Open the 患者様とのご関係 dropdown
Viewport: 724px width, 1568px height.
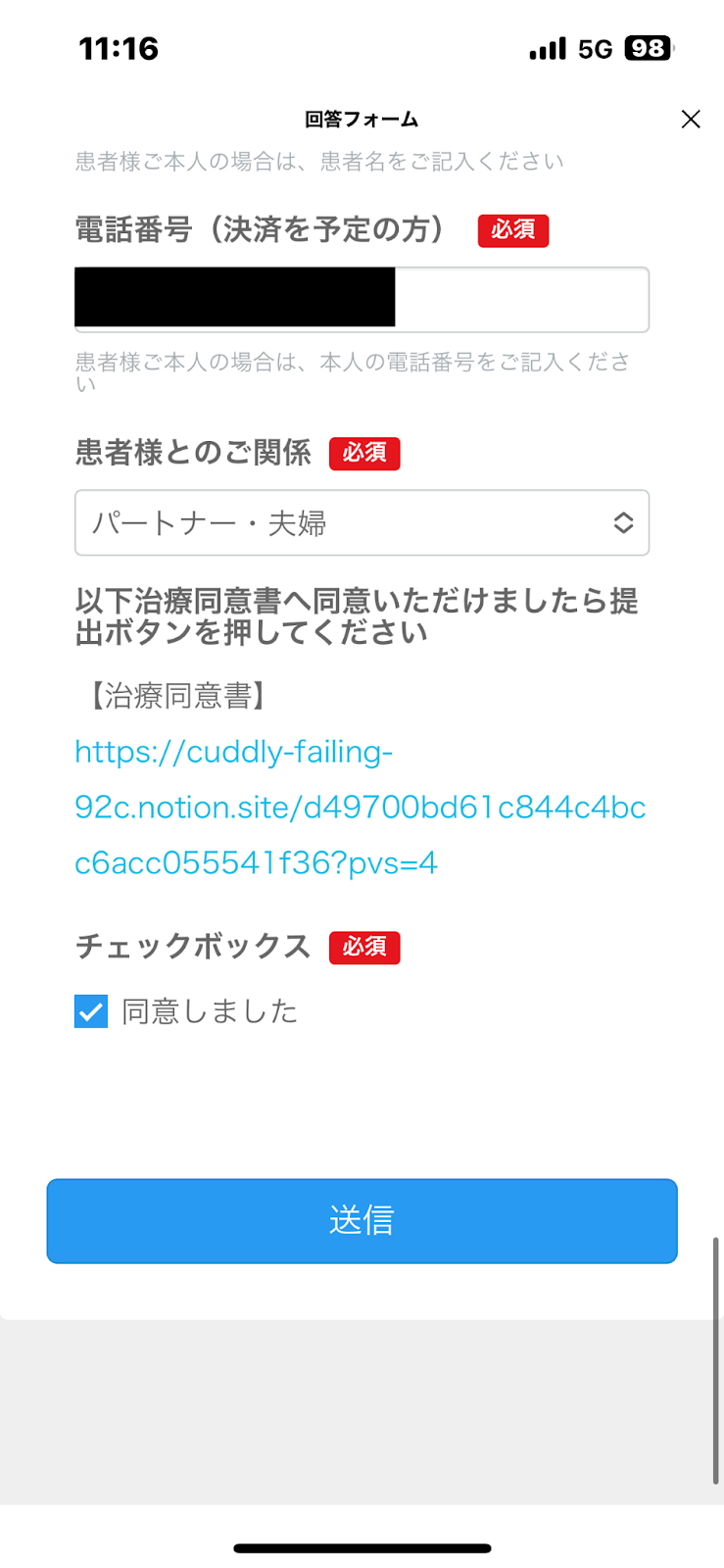[x=362, y=522]
